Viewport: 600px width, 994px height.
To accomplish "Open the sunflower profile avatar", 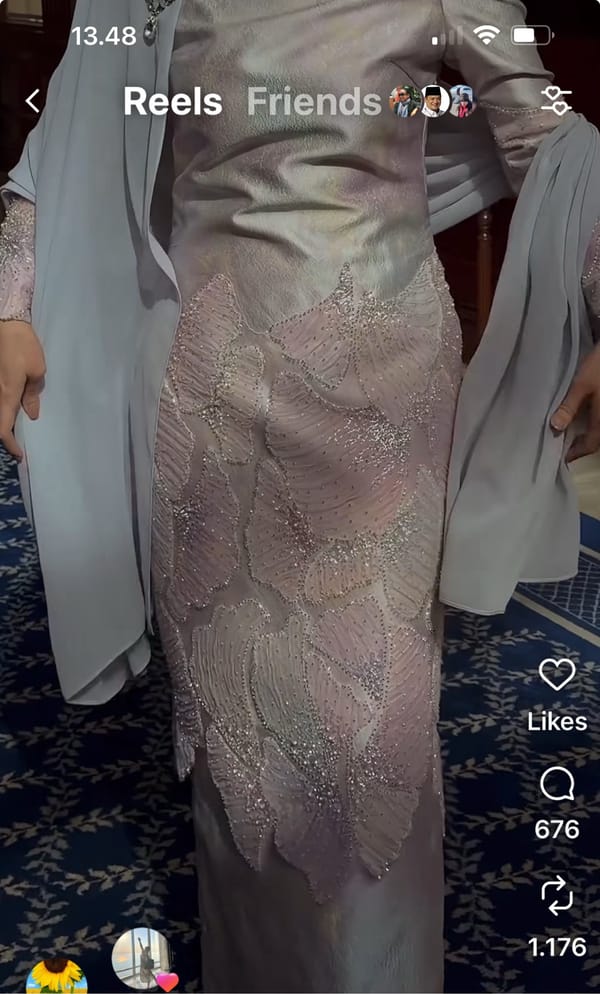I will click(55, 975).
